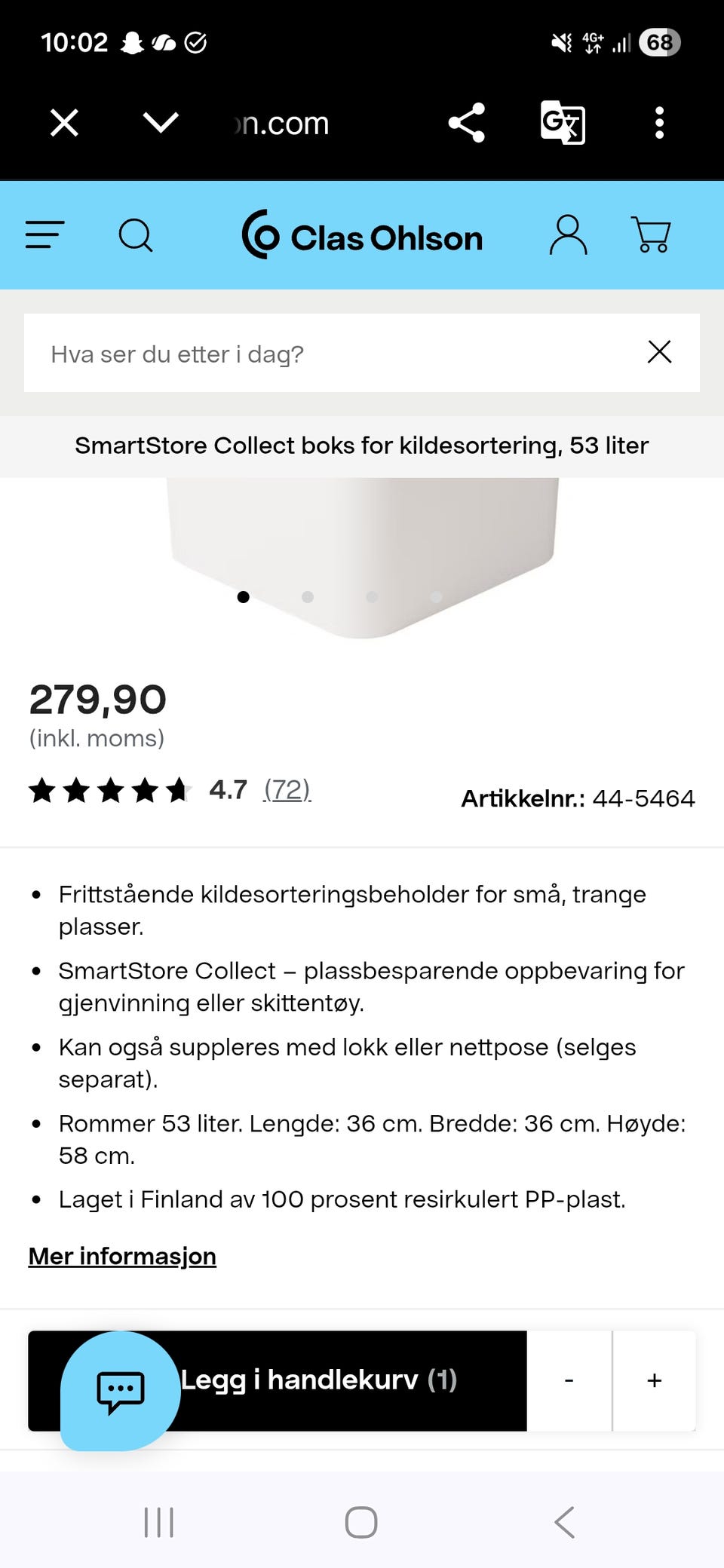
Task: Return home via the Android home button
Action: pos(361,1521)
